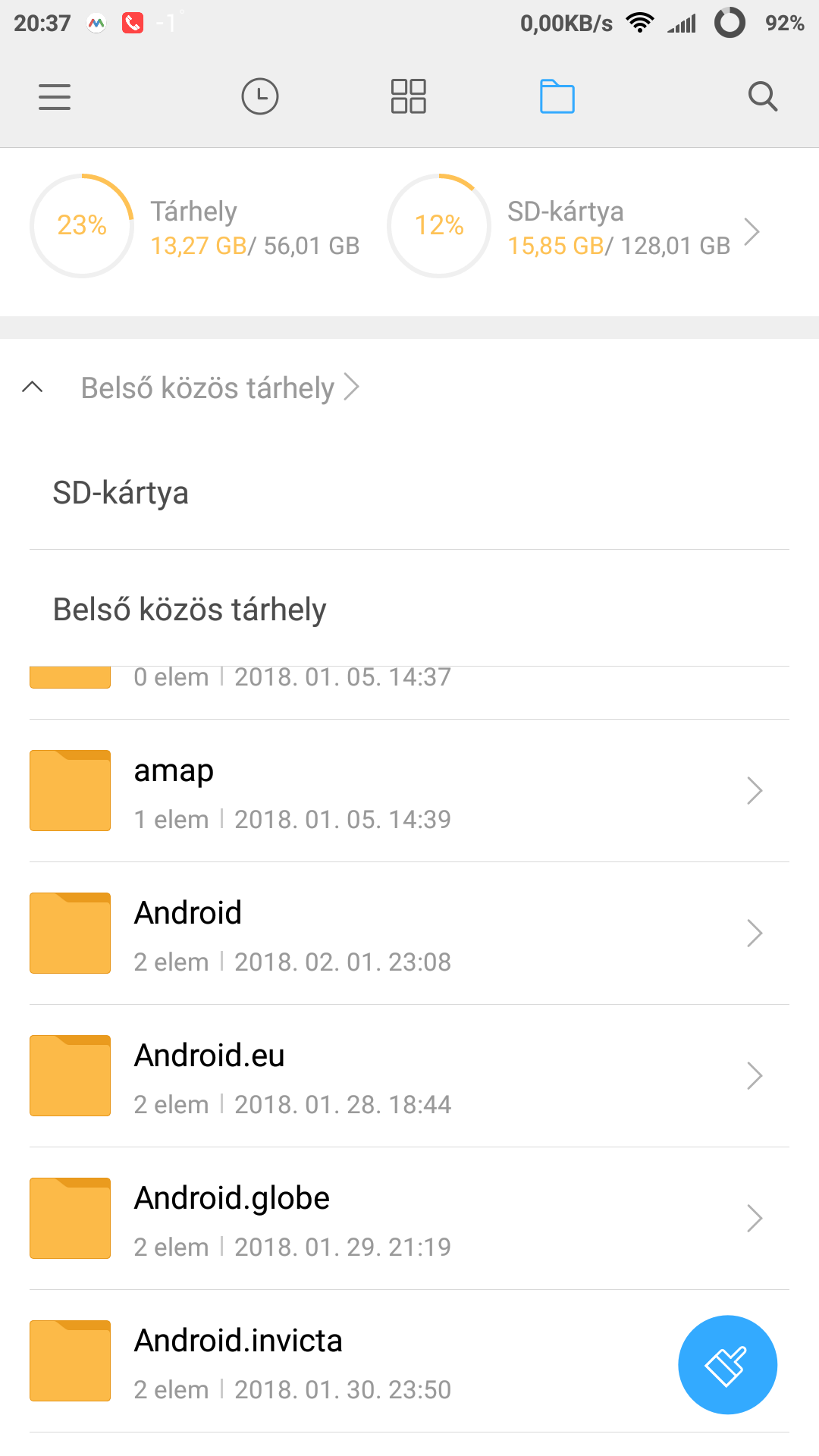This screenshot has width=819, height=1456.
Task: Open the hamburger drawer menu
Action: click(55, 97)
